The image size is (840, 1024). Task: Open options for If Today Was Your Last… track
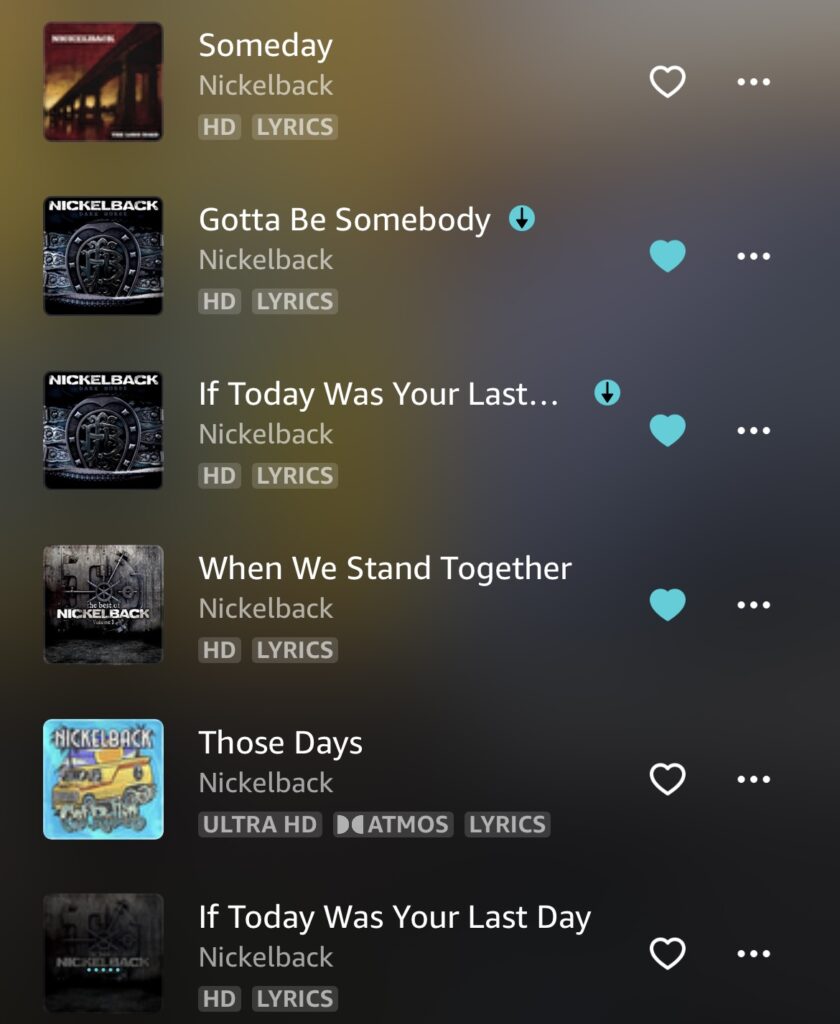753,430
